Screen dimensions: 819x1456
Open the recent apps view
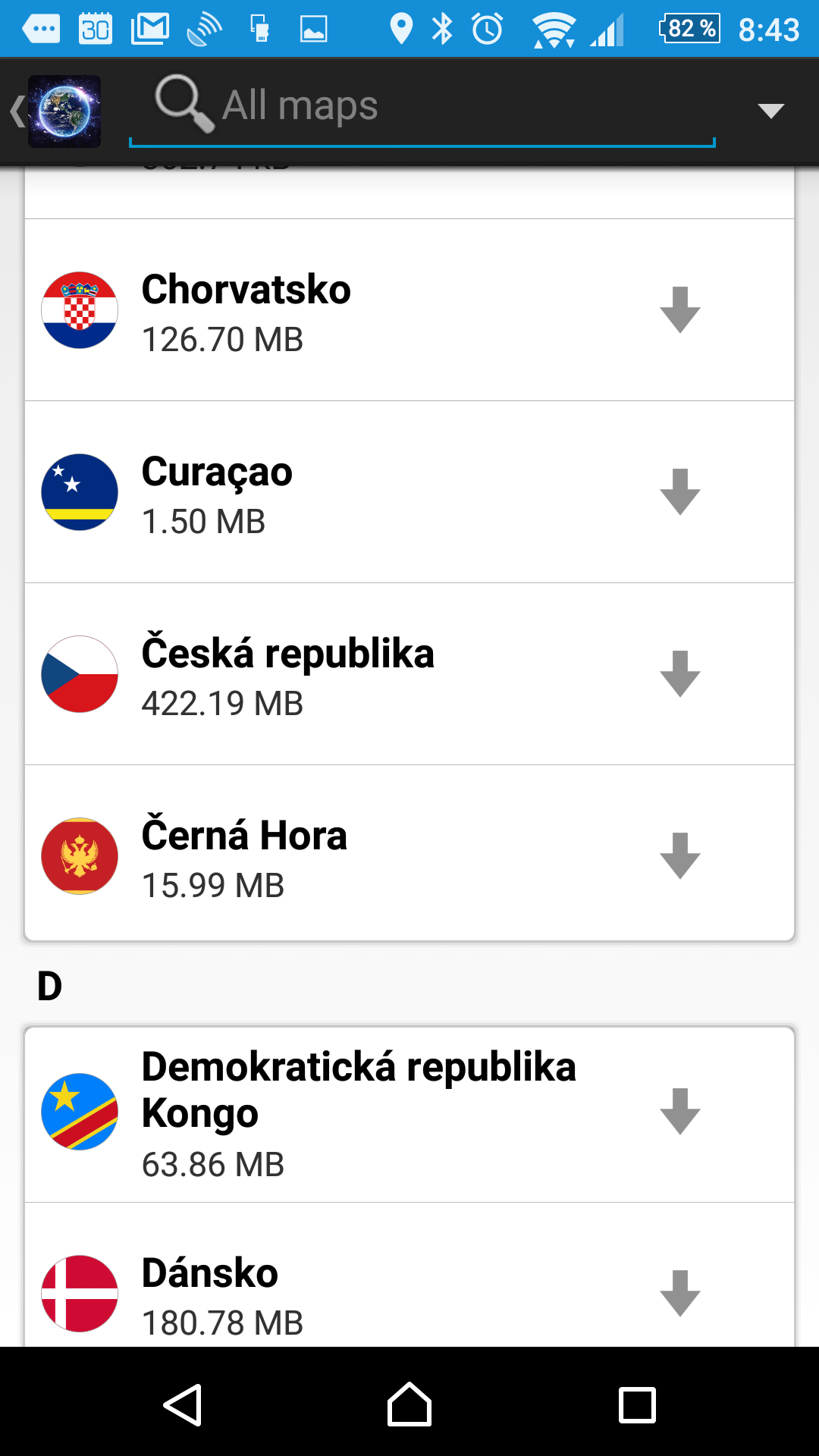tap(637, 1404)
